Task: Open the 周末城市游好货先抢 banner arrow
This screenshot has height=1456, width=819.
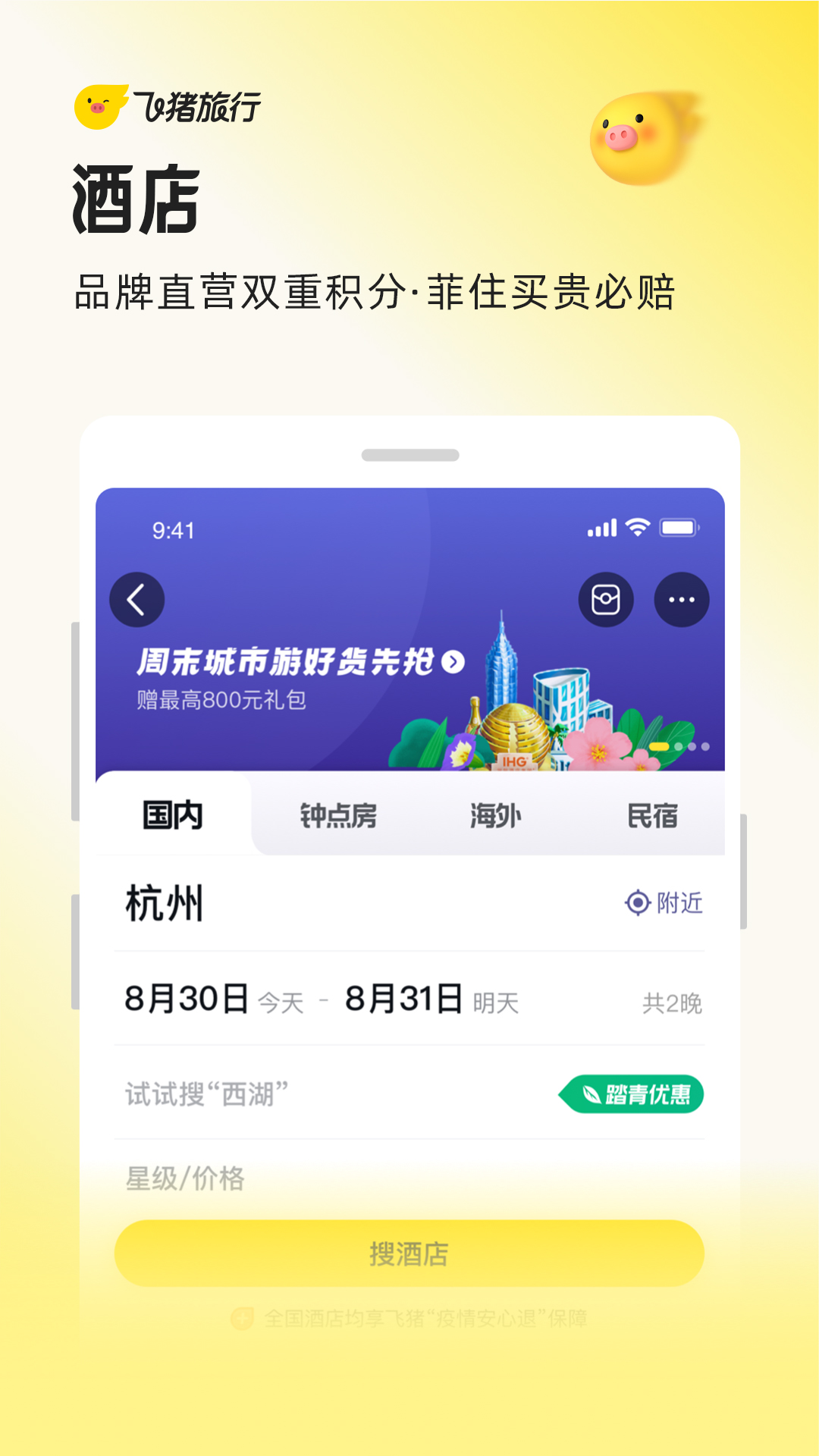Action: click(x=453, y=661)
